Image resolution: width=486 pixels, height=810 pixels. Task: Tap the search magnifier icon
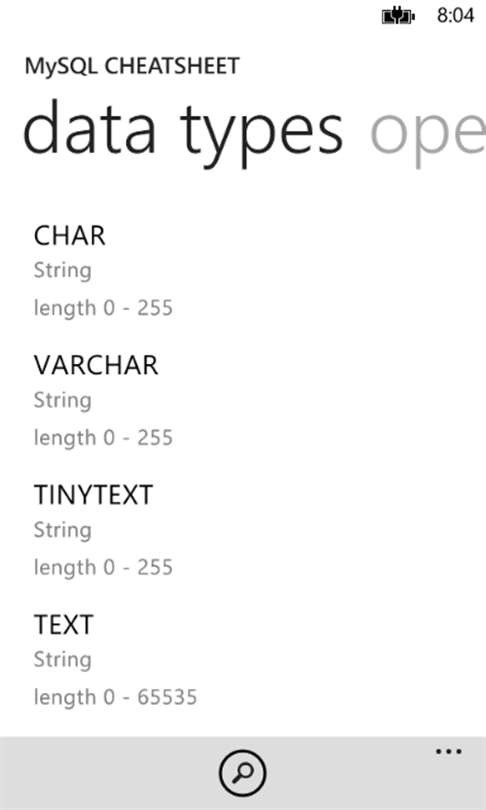tap(243, 773)
